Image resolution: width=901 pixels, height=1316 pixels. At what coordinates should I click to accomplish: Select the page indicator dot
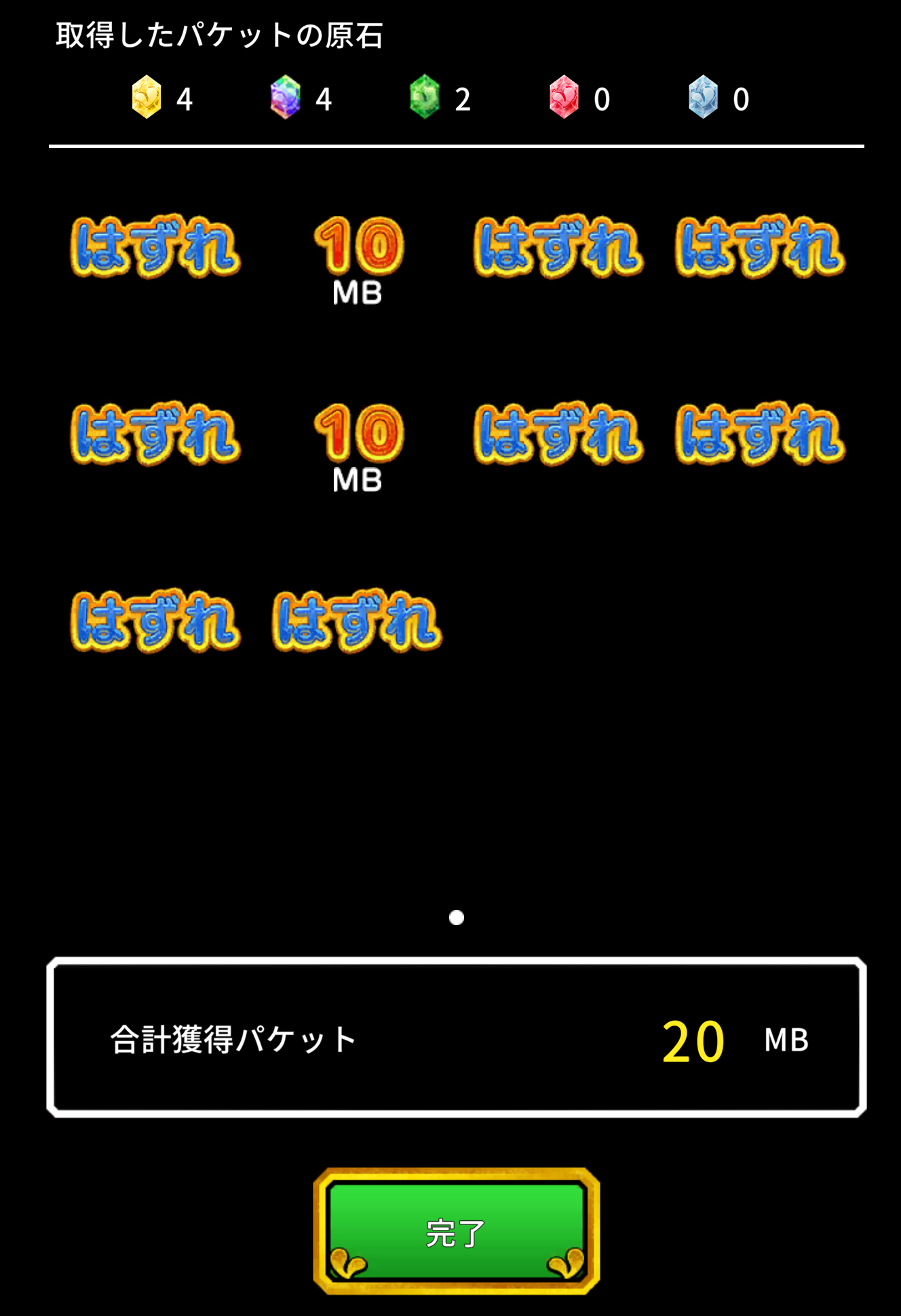[x=457, y=918]
